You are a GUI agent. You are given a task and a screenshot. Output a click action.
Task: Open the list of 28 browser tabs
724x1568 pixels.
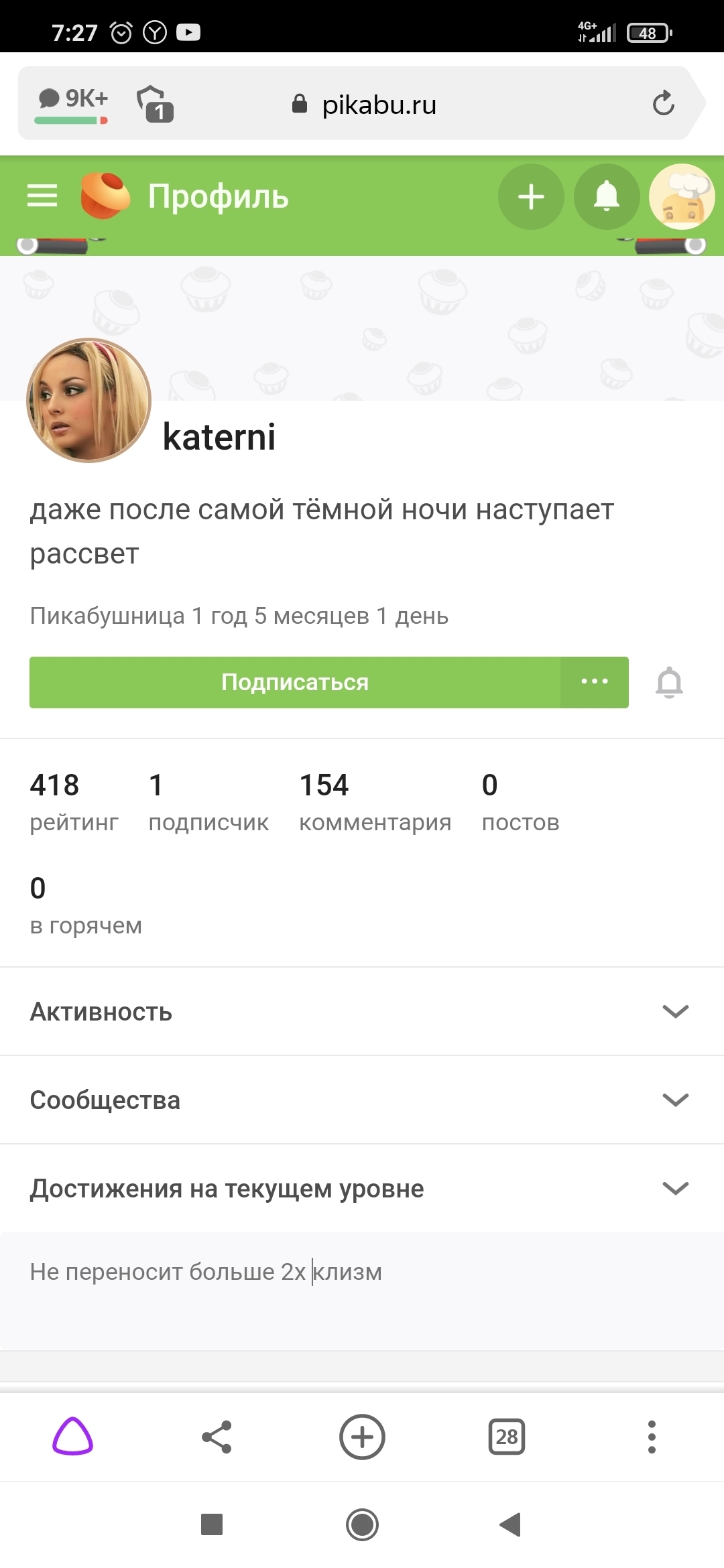pos(507,1437)
